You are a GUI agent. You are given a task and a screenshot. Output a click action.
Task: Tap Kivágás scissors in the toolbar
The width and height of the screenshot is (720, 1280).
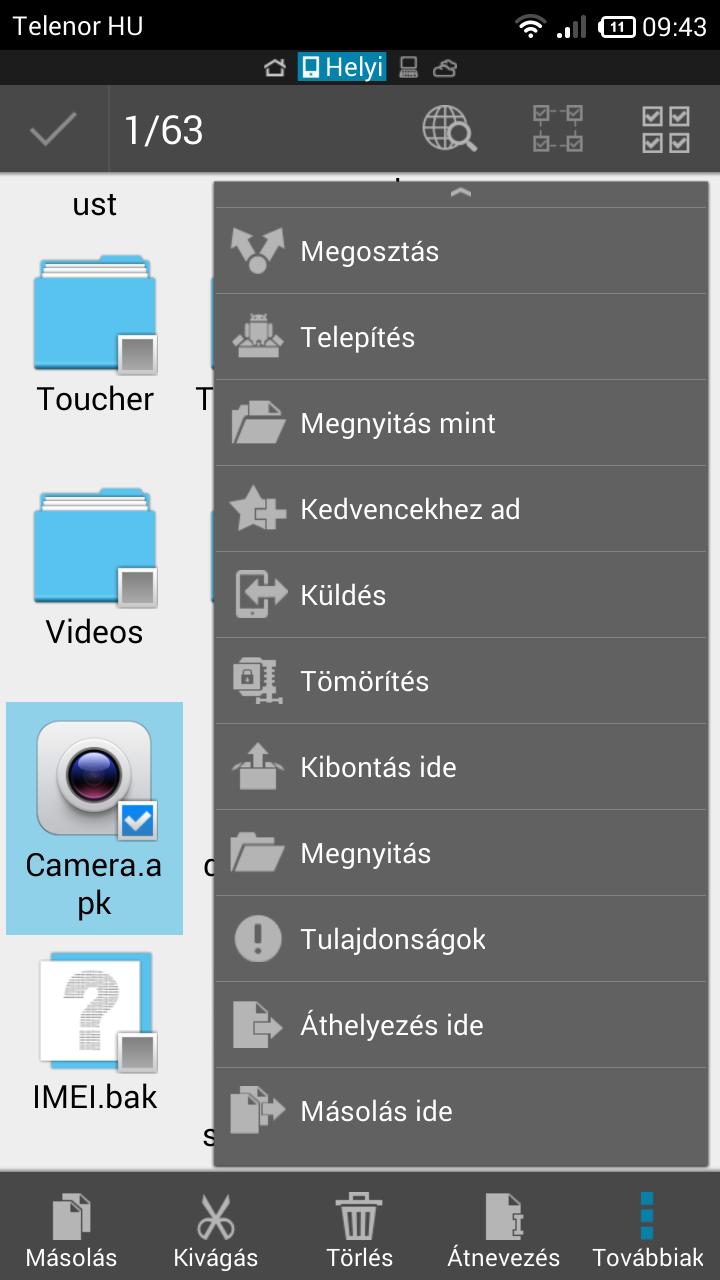tap(216, 1228)
